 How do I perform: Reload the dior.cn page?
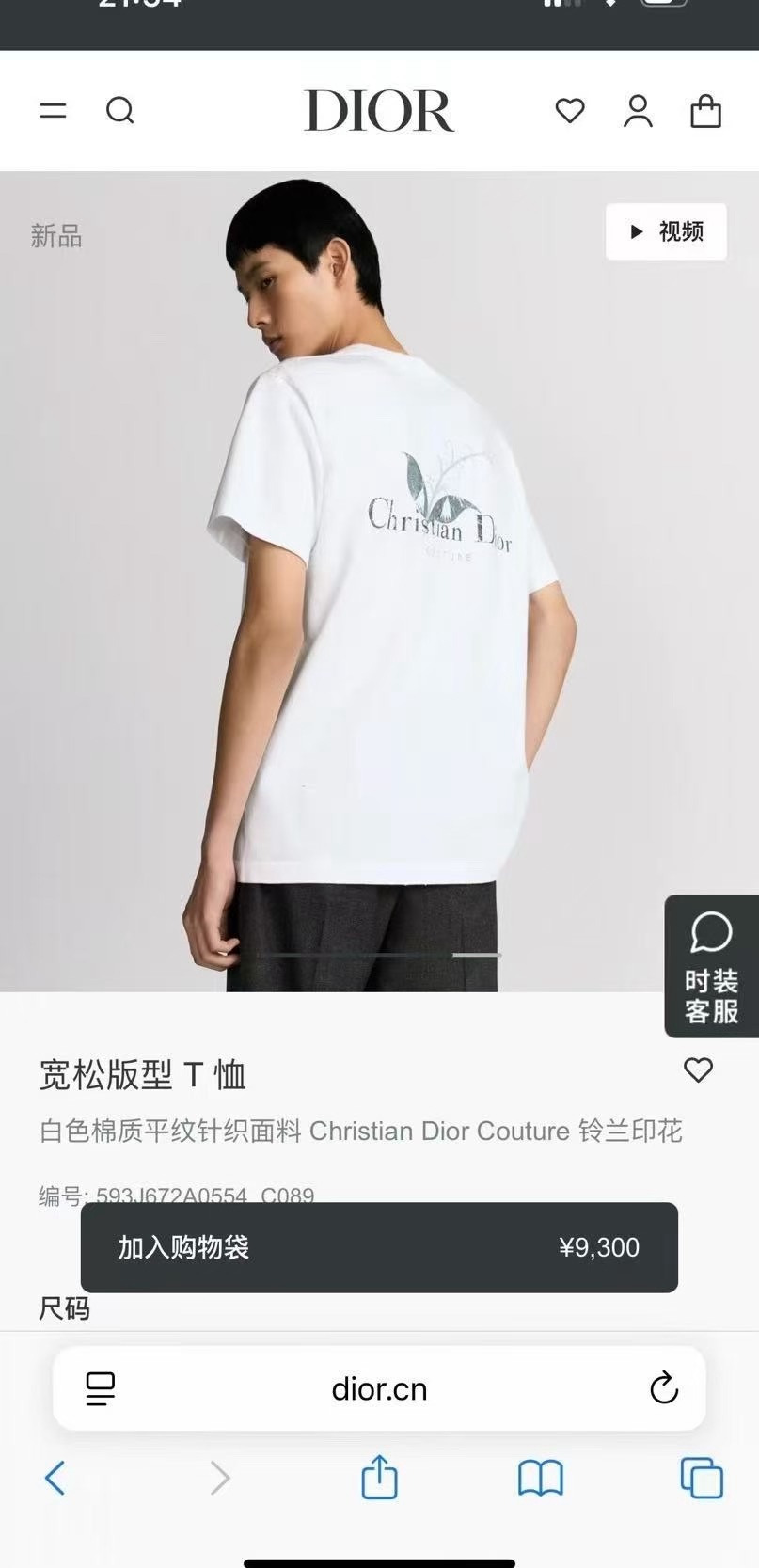664,1387
